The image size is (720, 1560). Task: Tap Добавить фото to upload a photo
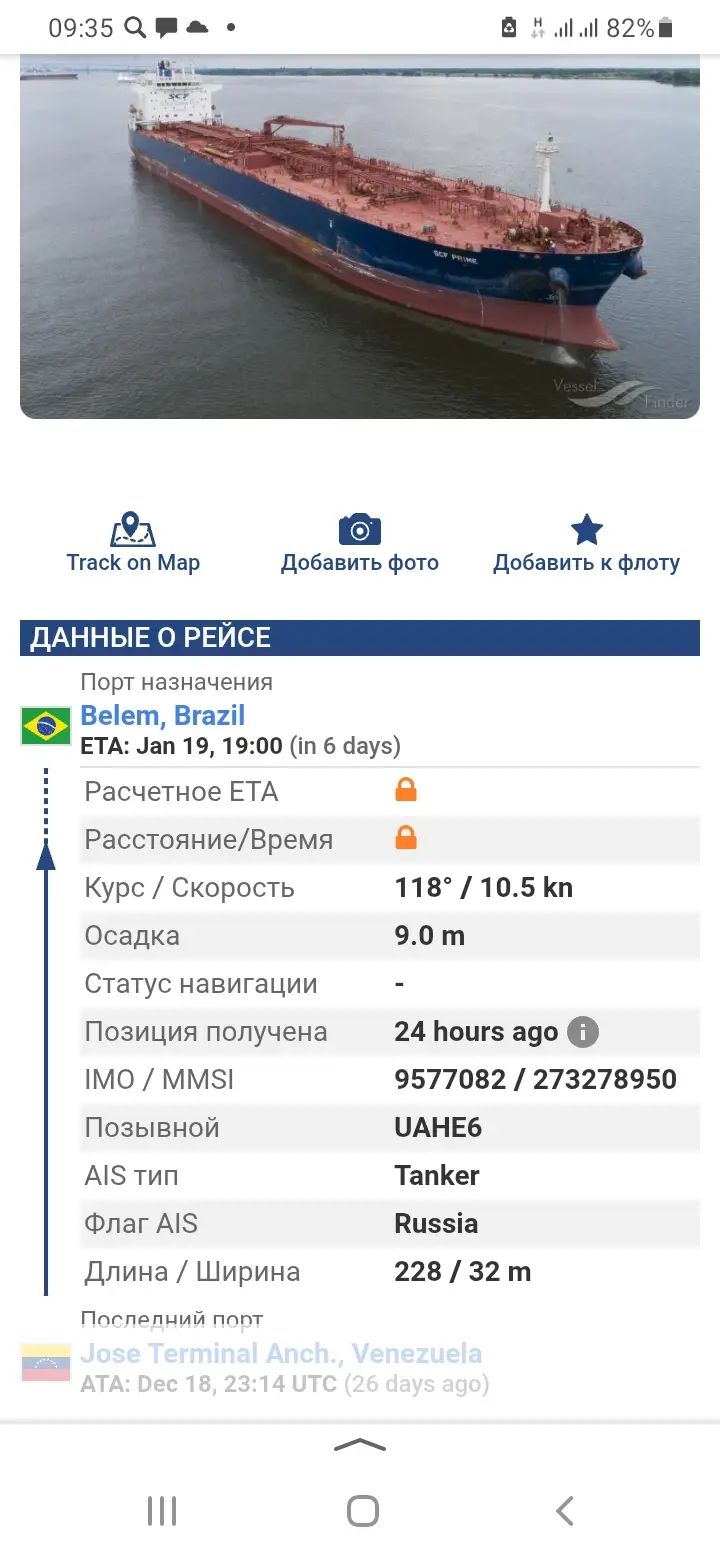tap(360, 544)
